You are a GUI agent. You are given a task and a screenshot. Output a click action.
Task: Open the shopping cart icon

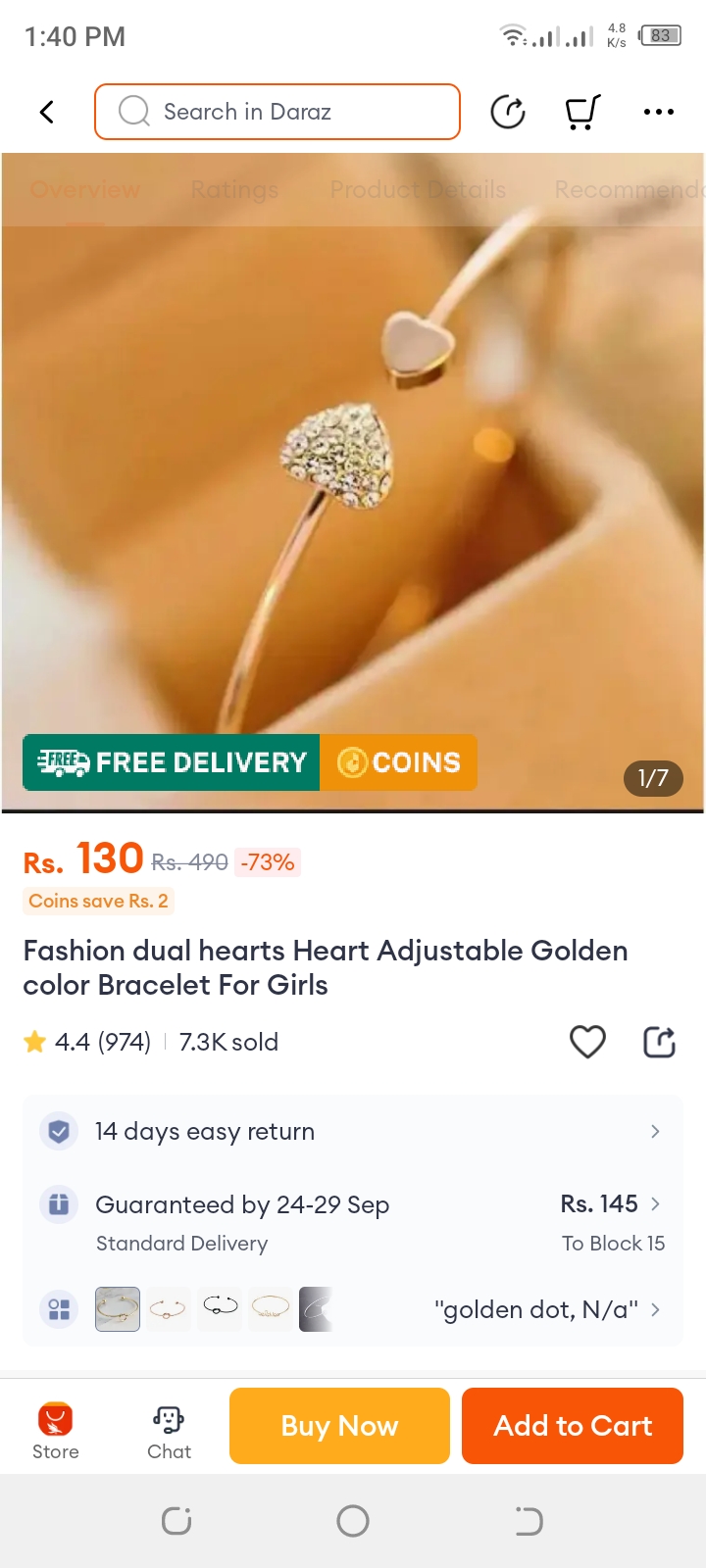pos(582,112)
